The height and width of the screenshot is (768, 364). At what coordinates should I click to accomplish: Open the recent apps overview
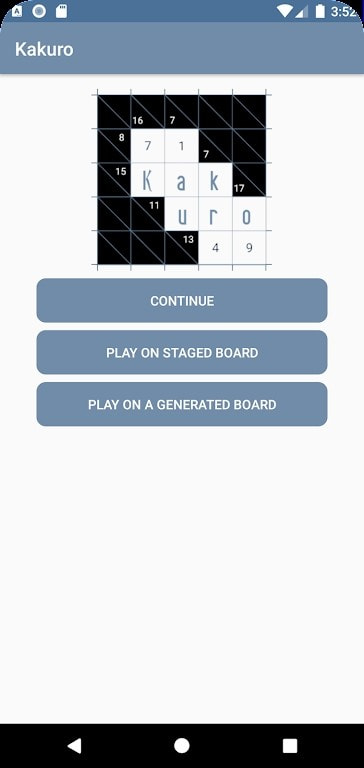click(x=290, y=745)
